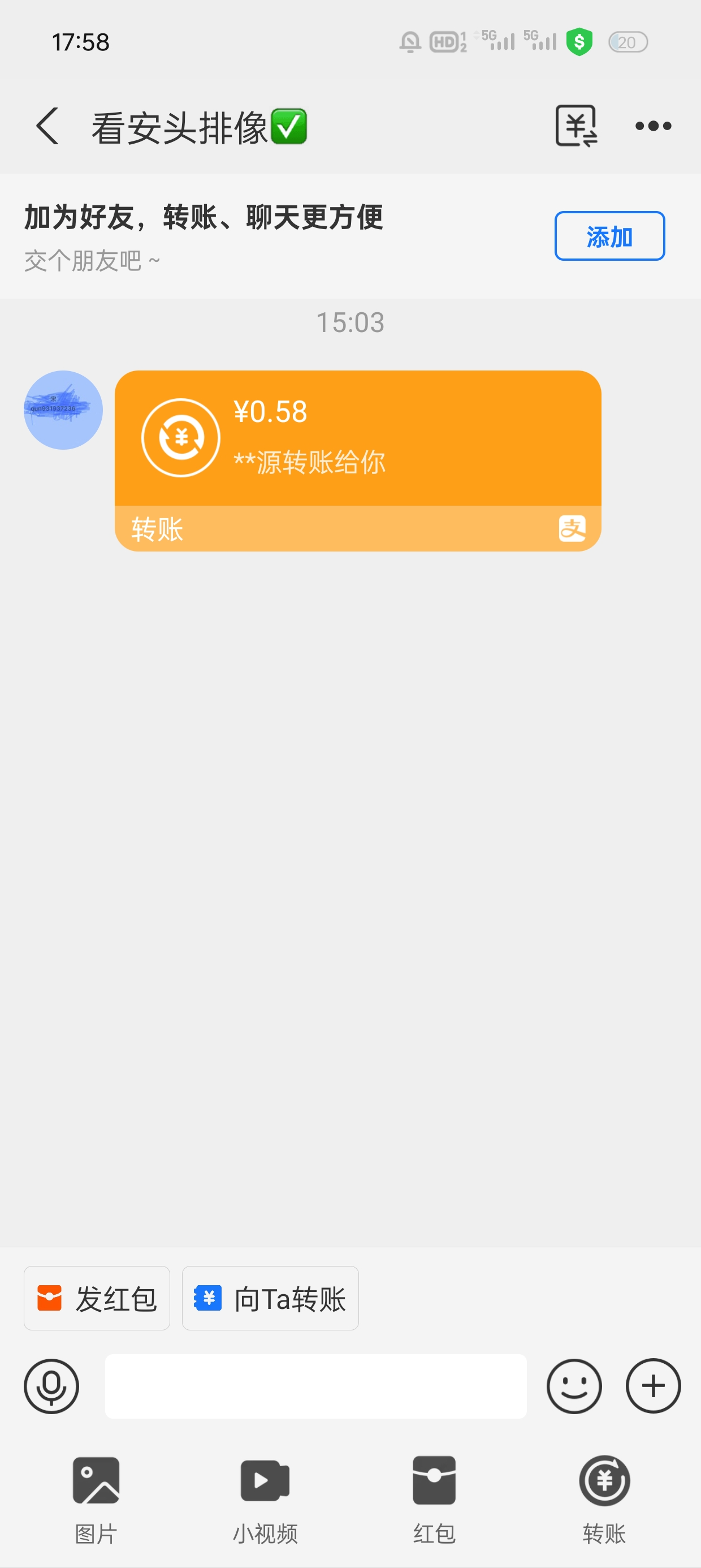Image resolution: width=701 pixels, height=1568 pixels.
Task: Go back from this chat
Action: pyautogui.click(x=47, y=127)
